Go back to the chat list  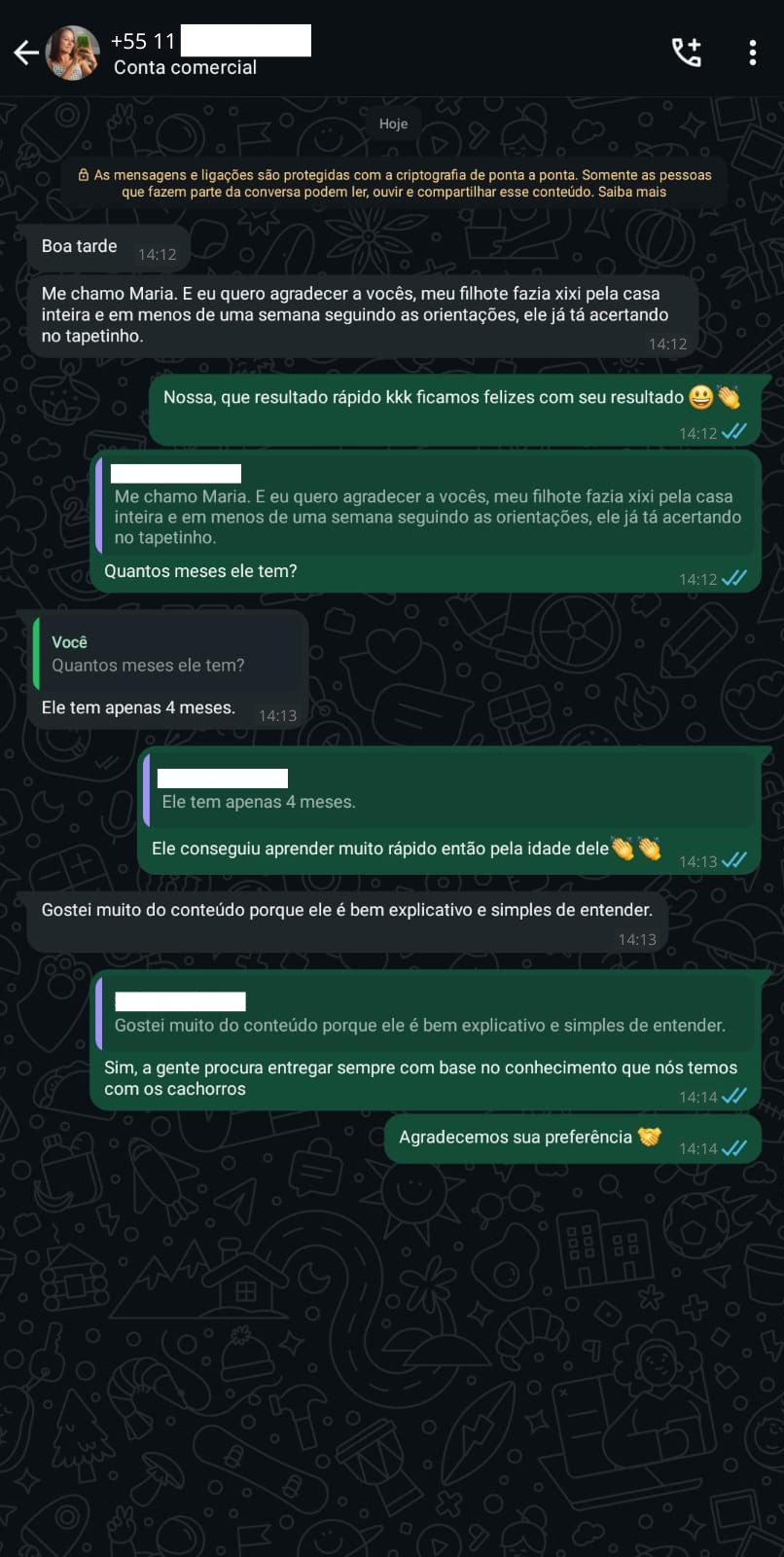[x=26, y=53]
